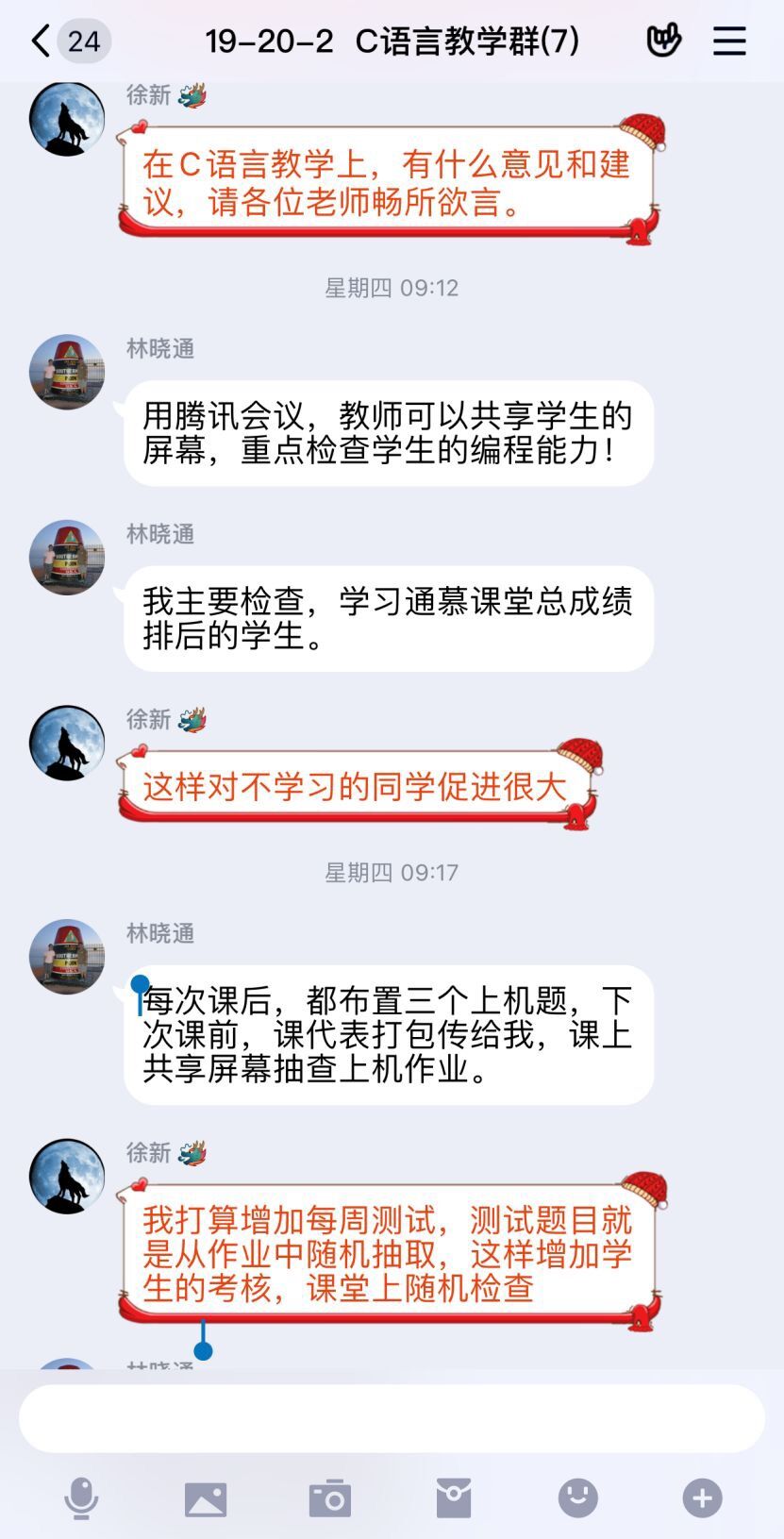The height and width of the screenshot is (1539, 784).
Task: Open more attachment options plus icon
Action: click(x=702, y=1497)
